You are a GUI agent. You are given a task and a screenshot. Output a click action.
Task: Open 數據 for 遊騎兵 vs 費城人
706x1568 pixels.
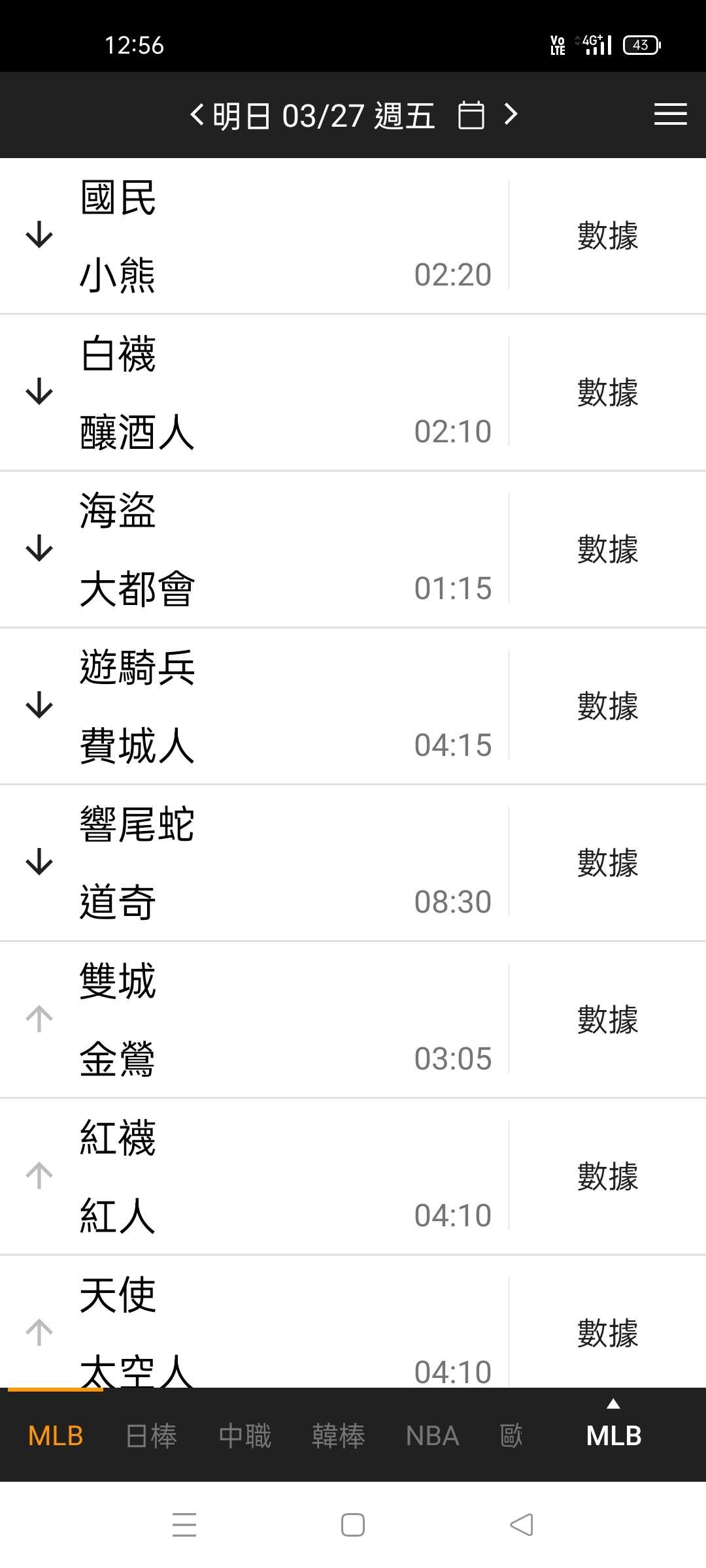[x=607, y=706]
